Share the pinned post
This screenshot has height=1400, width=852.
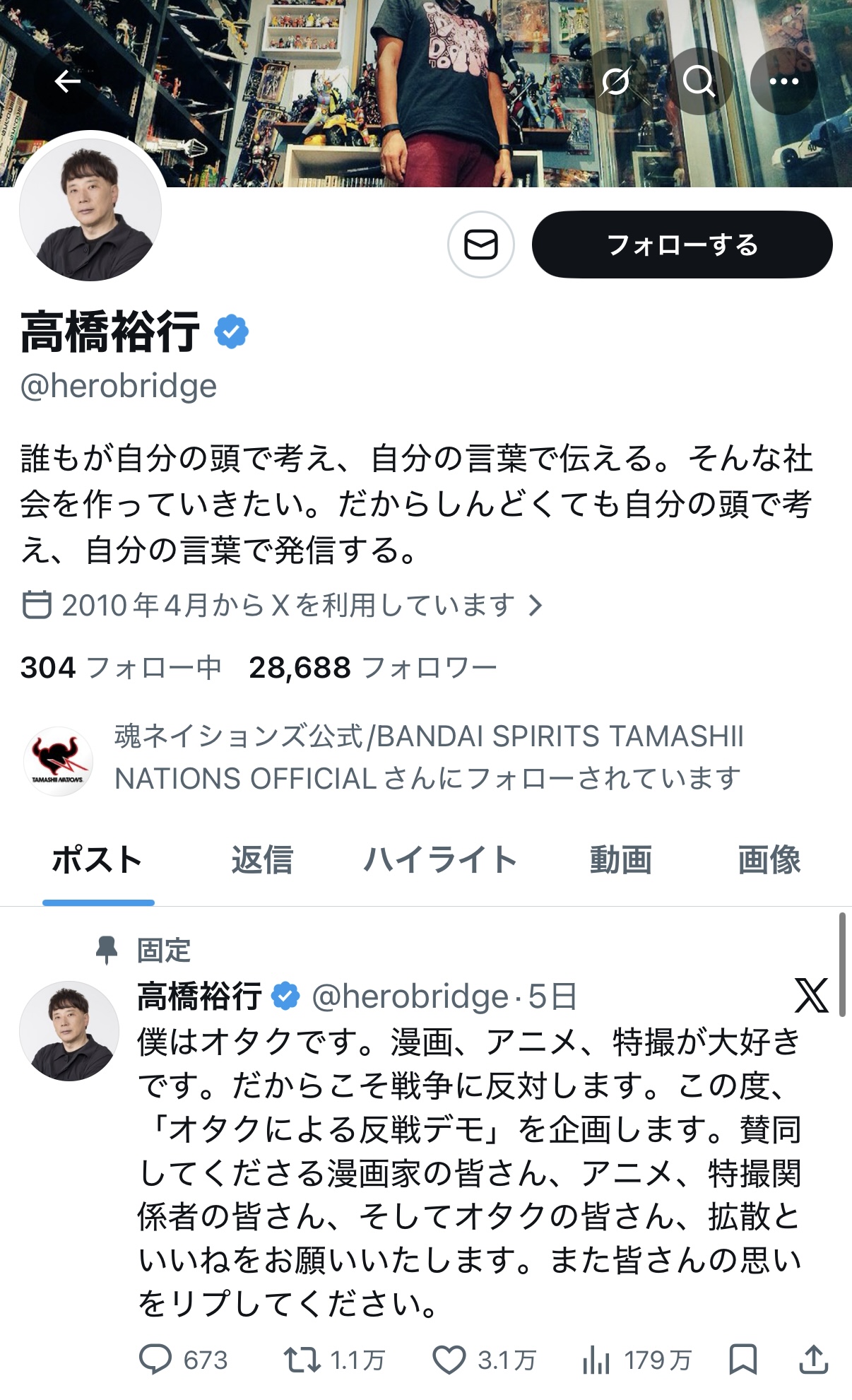(813, 1359)
